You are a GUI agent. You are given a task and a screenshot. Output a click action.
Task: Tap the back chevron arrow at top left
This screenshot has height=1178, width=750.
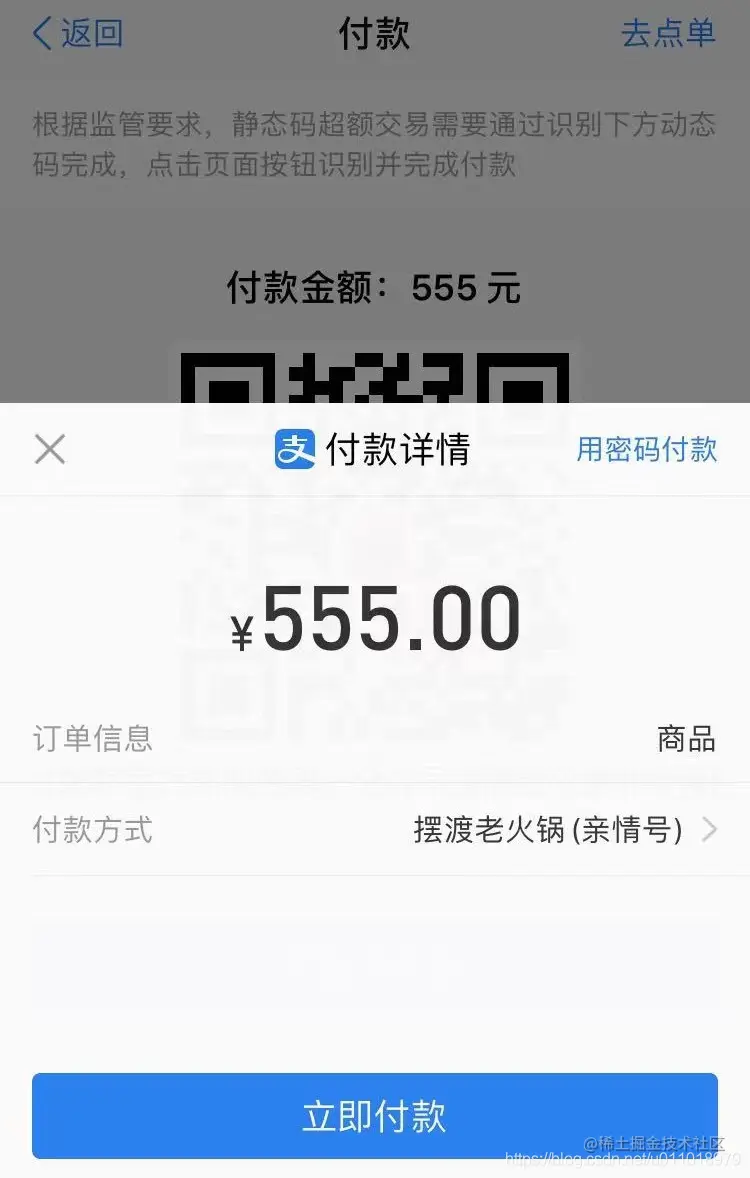(40, 34)
